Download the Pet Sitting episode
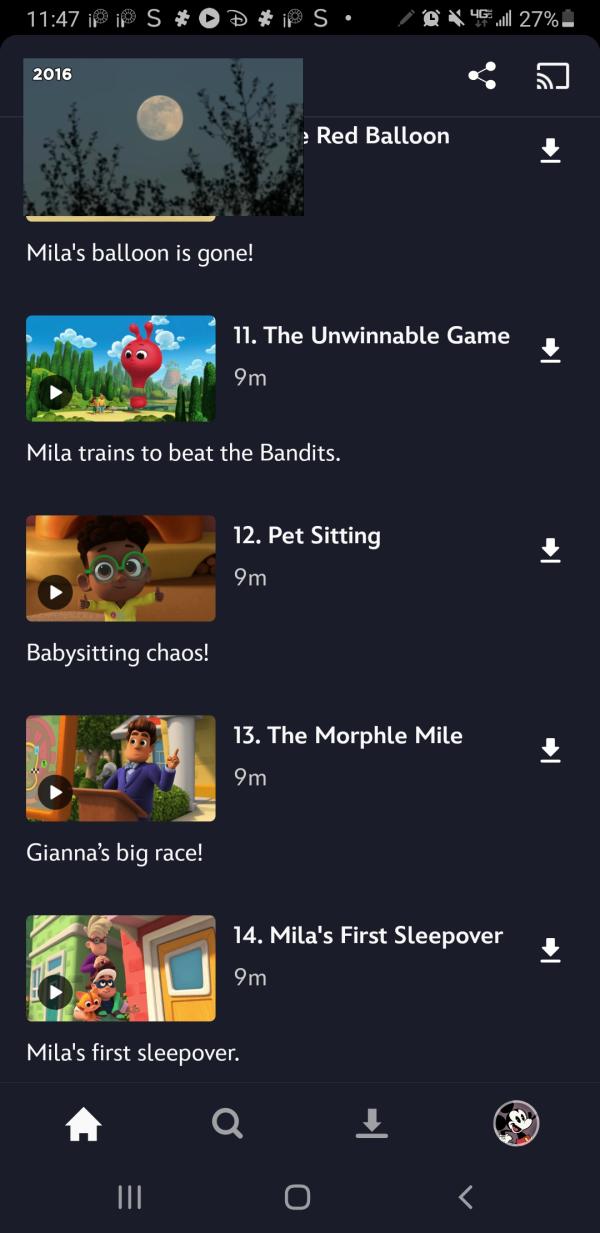This screenshot has width=600, height=1233. point(550,551)
